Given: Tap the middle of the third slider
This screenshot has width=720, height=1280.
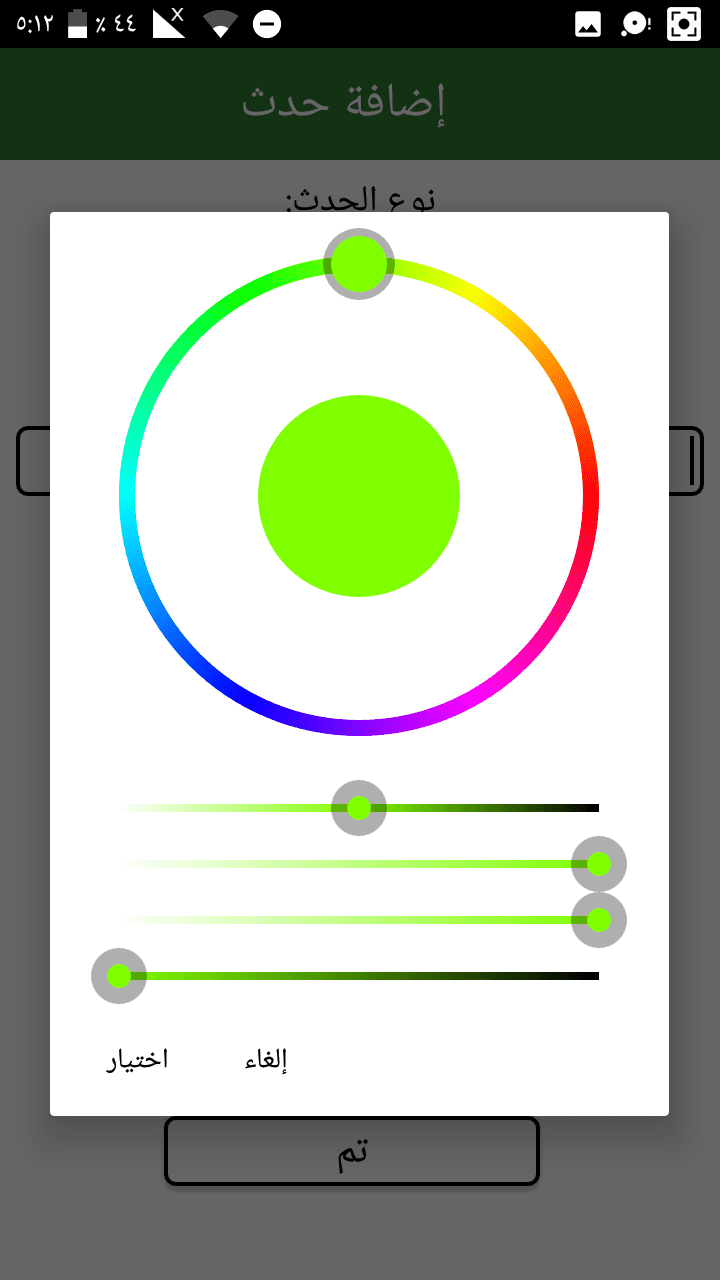Looking at the screenshot, I should tap(359, 920).
